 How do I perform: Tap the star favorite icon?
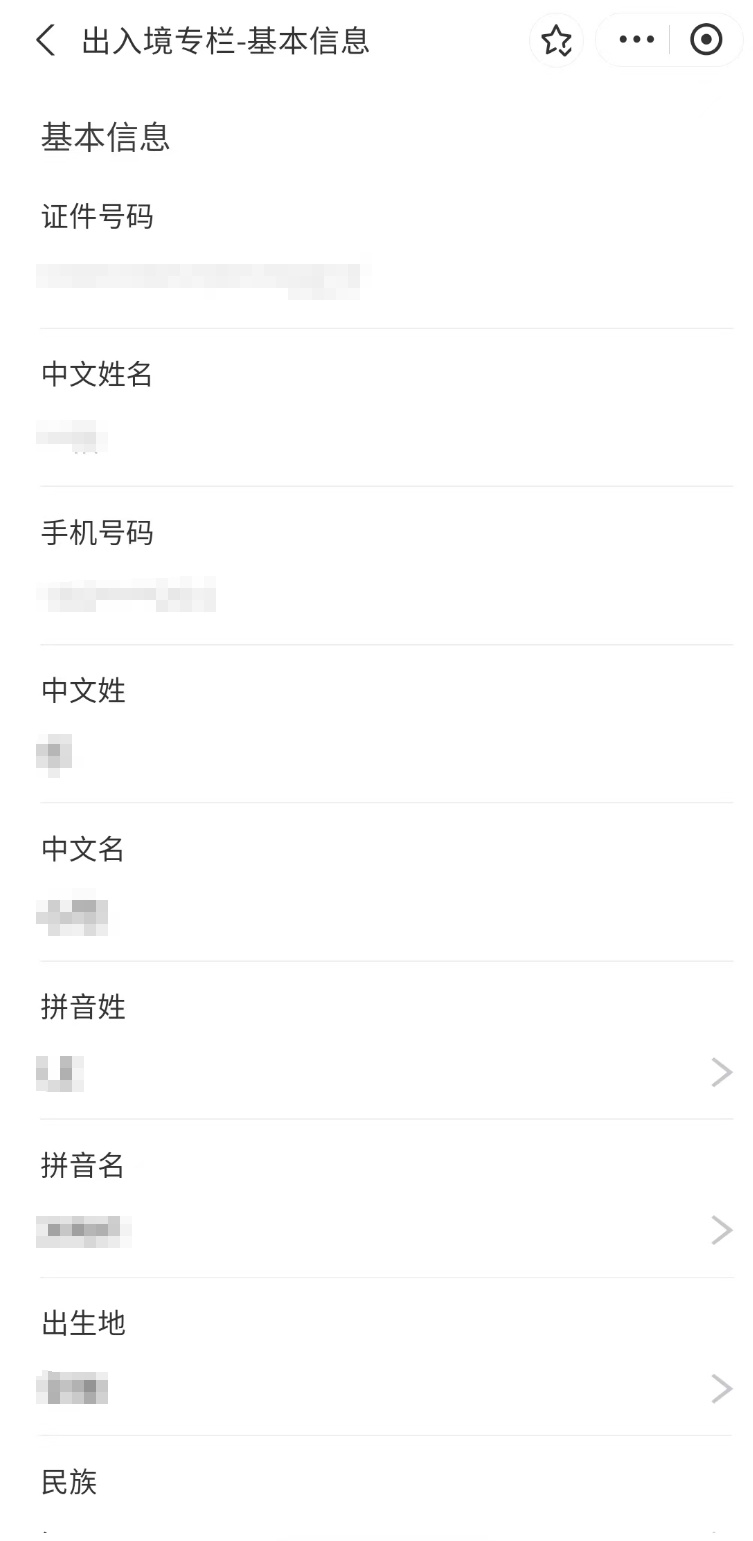[556, 40]
